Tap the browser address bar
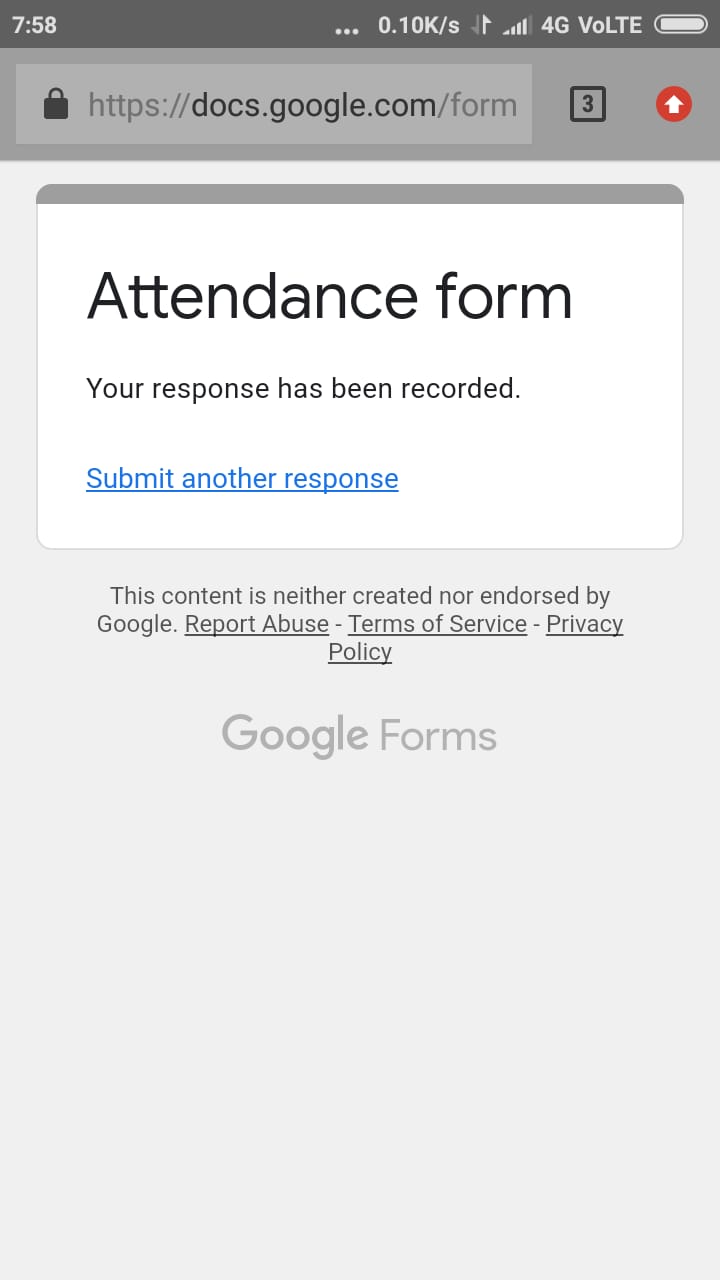 pyautogui.click(x=273, y=104)
